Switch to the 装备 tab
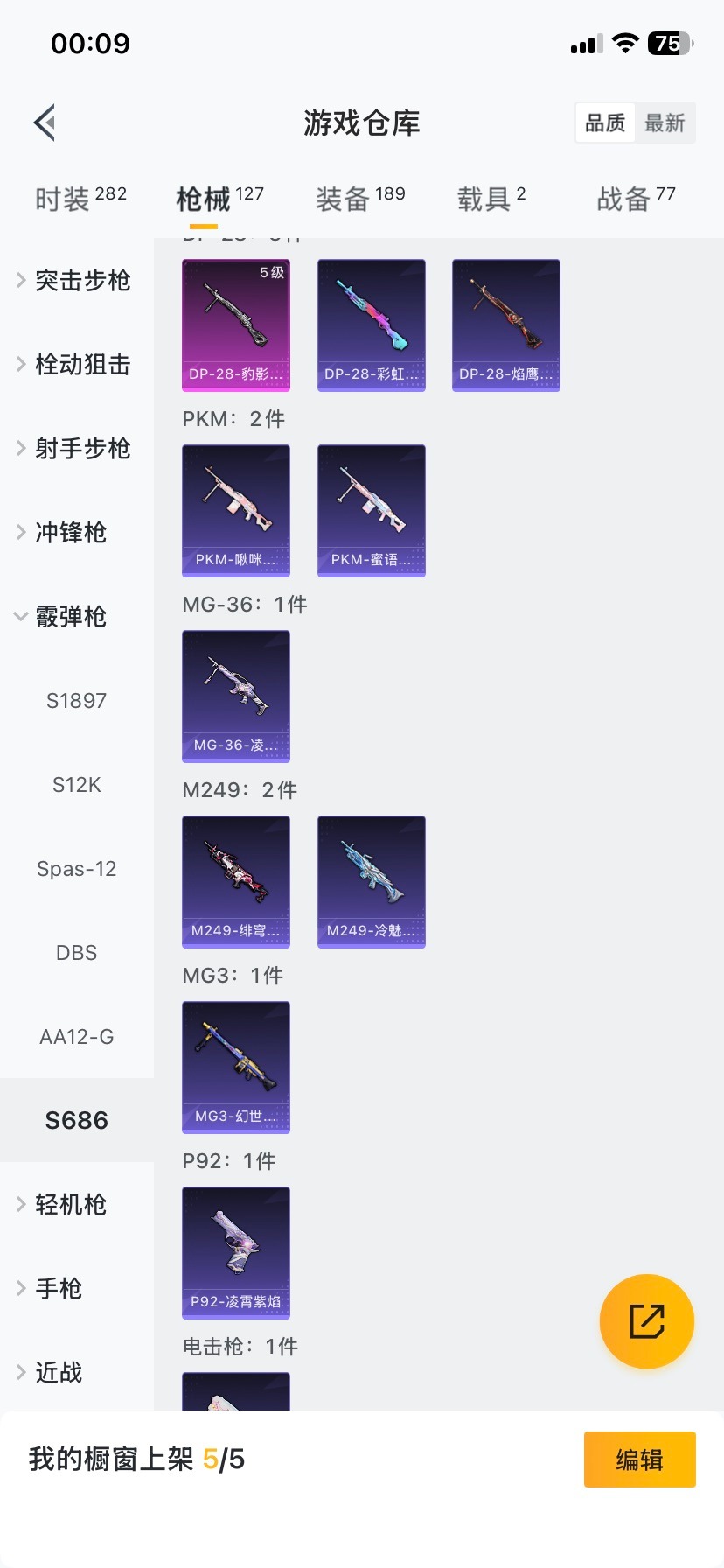Screen dimensions: 724x1568 [x=360, y=199]
